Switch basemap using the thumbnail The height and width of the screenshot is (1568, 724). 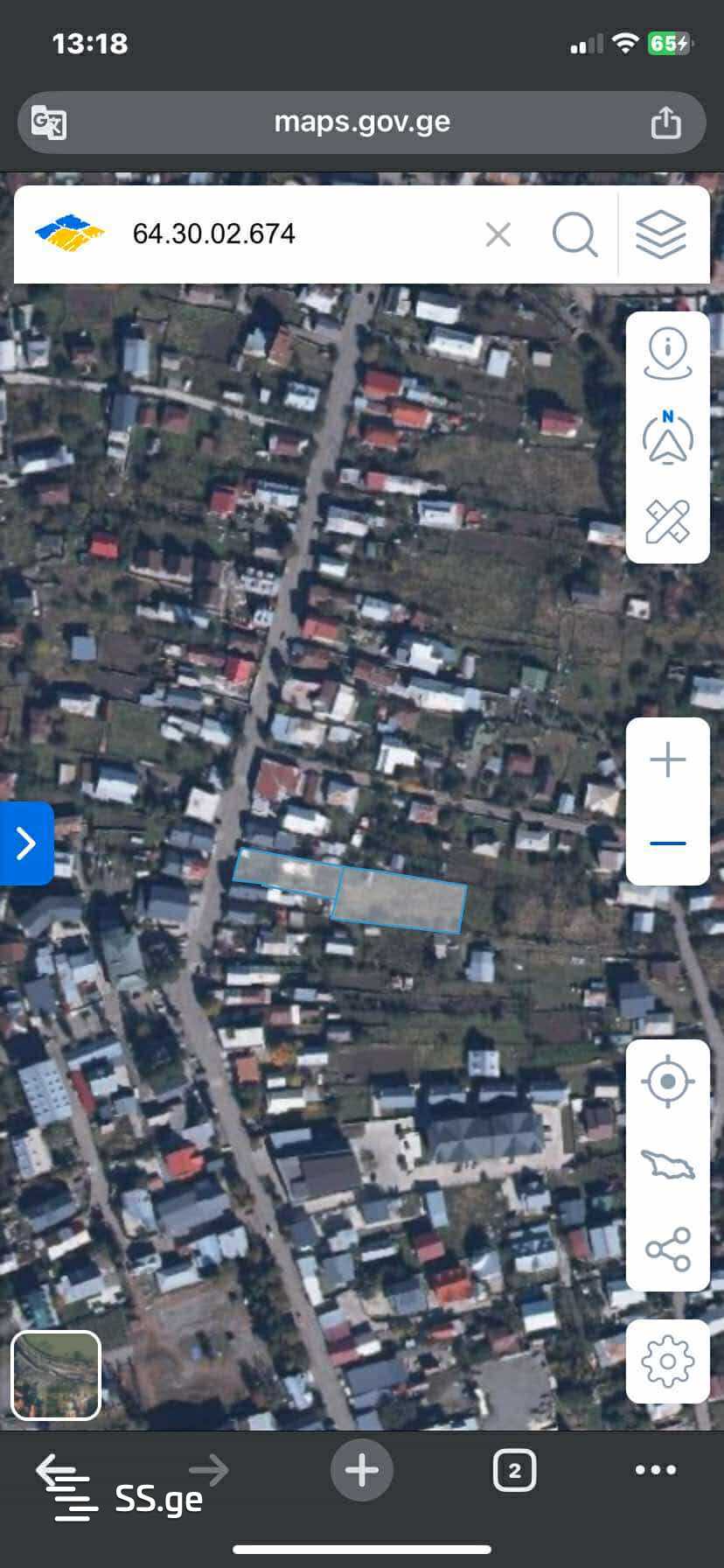pos(56,1375)
